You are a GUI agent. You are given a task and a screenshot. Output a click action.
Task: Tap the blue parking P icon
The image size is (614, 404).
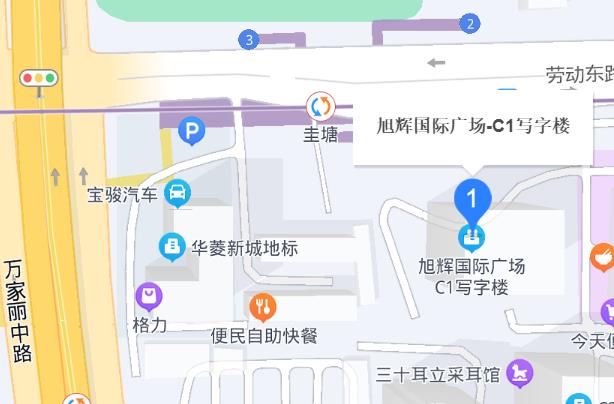click(x=190, y=130)
